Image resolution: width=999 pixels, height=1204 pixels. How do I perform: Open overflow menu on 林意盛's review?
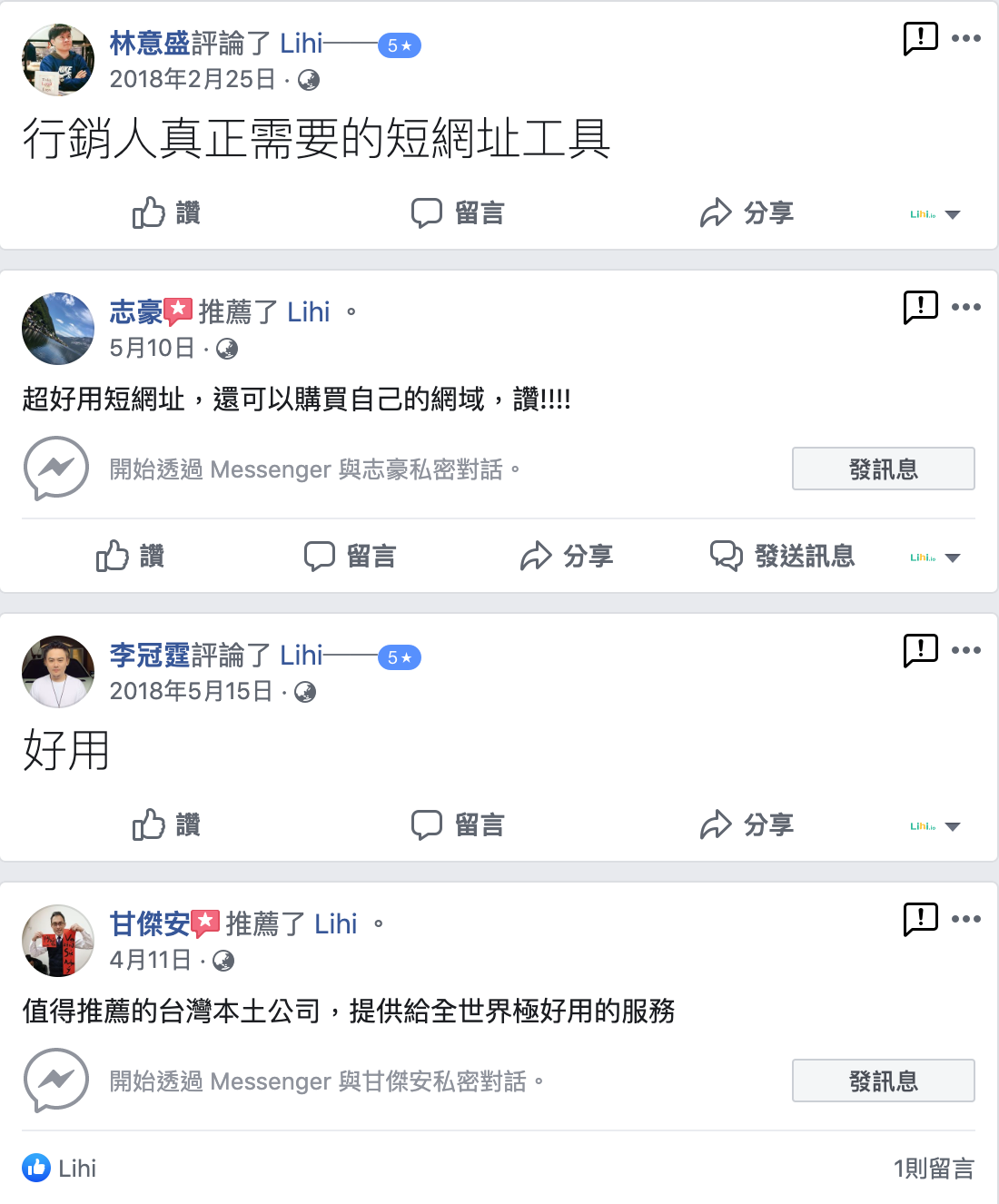coord(966,38)
